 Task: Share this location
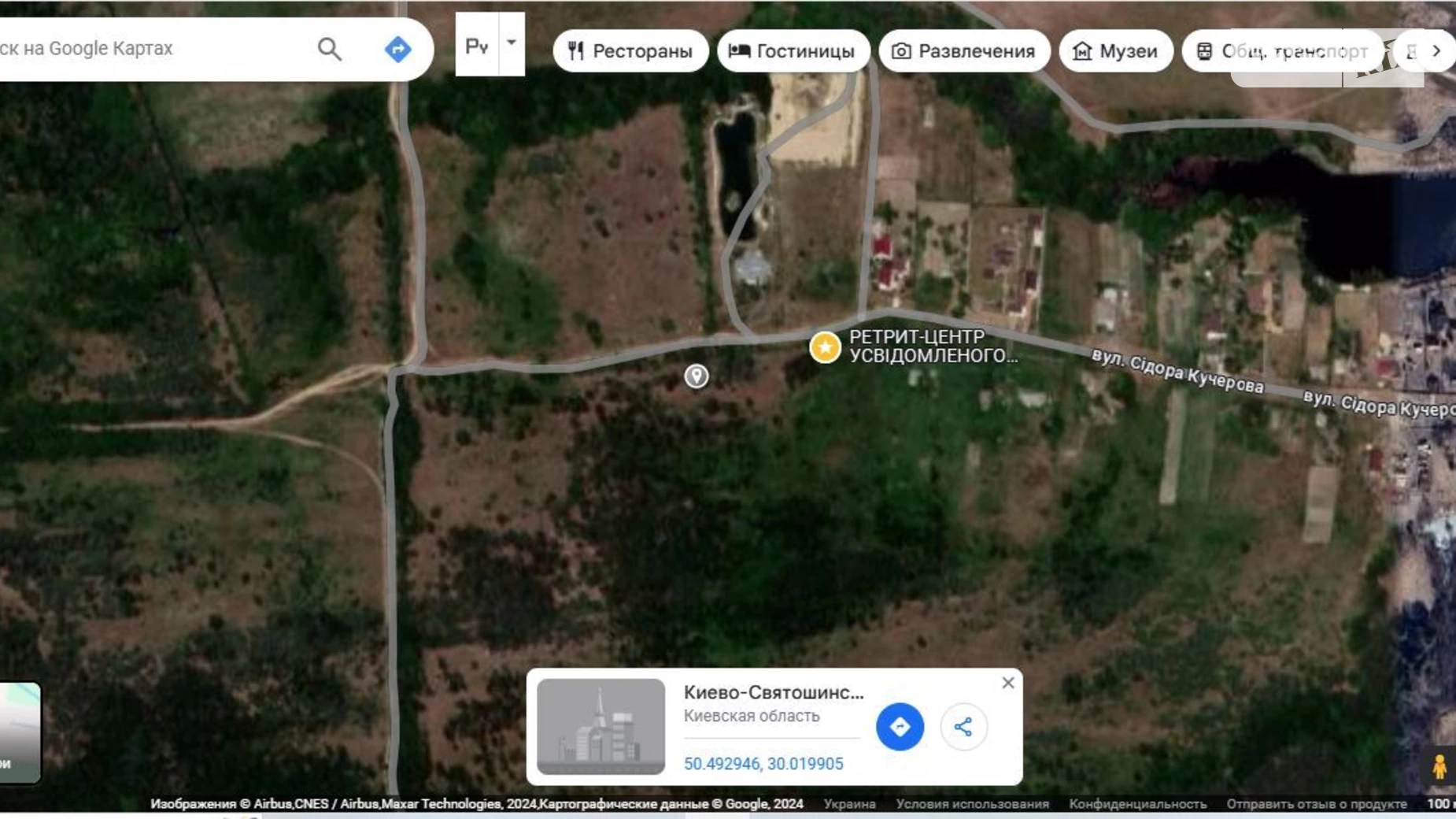coord(963,726)
